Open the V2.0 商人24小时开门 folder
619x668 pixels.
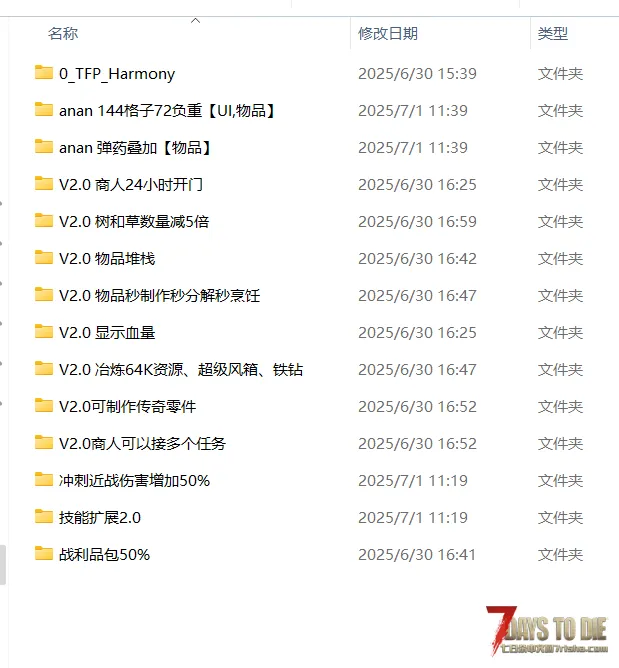[131, 185]
